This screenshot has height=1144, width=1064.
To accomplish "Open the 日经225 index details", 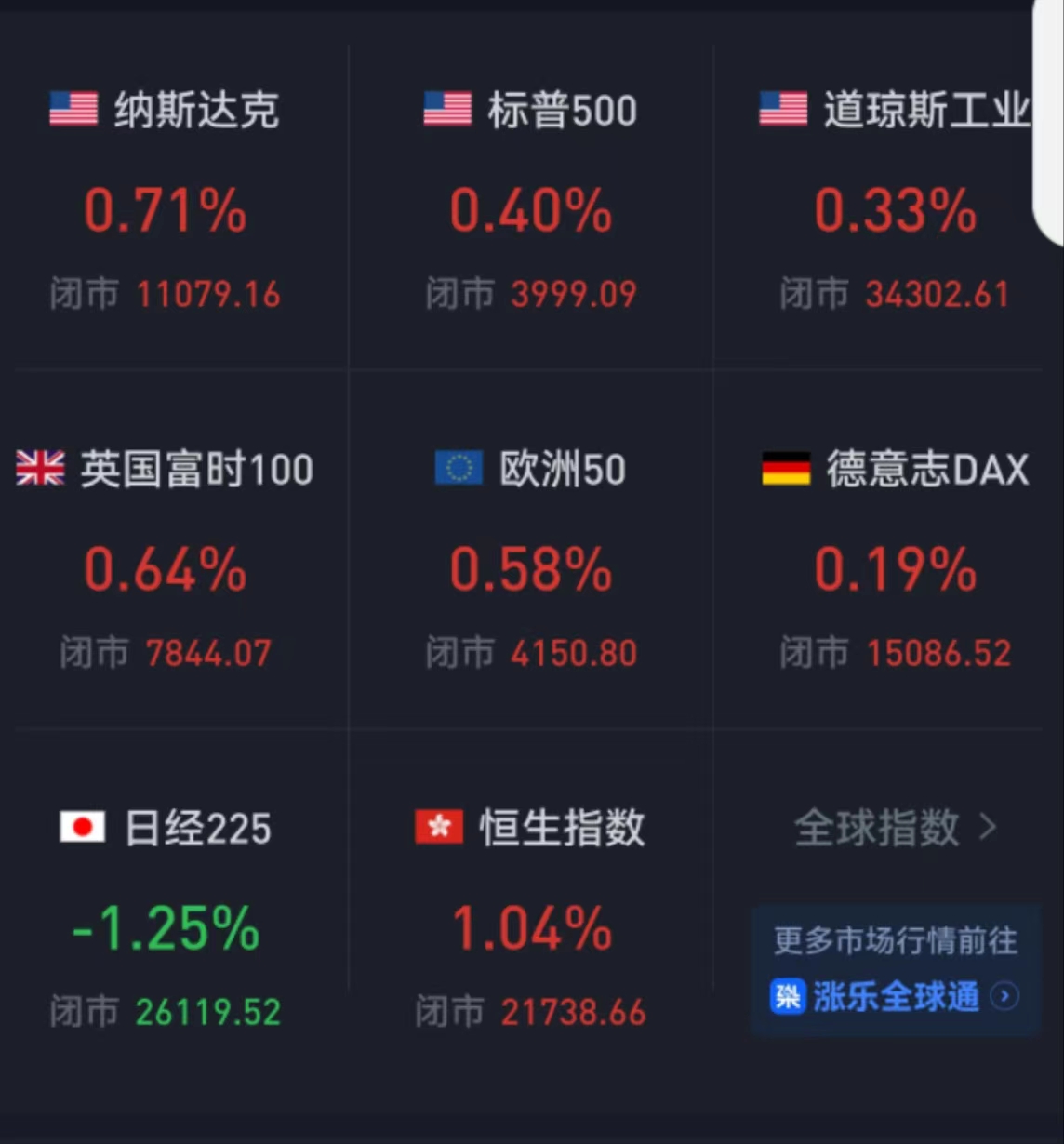I will point(177,916).
